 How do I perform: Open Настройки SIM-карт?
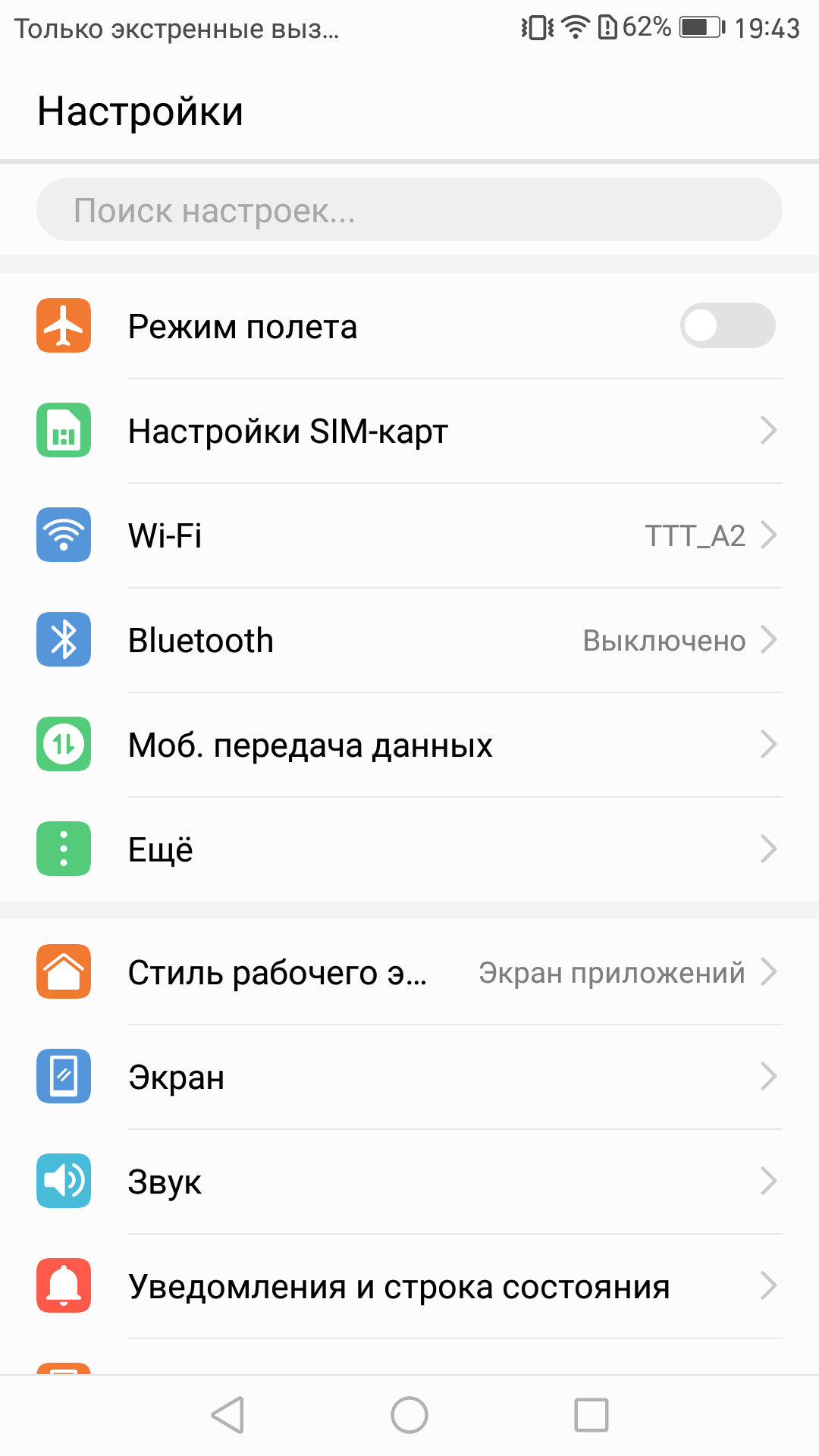(409, 431)
